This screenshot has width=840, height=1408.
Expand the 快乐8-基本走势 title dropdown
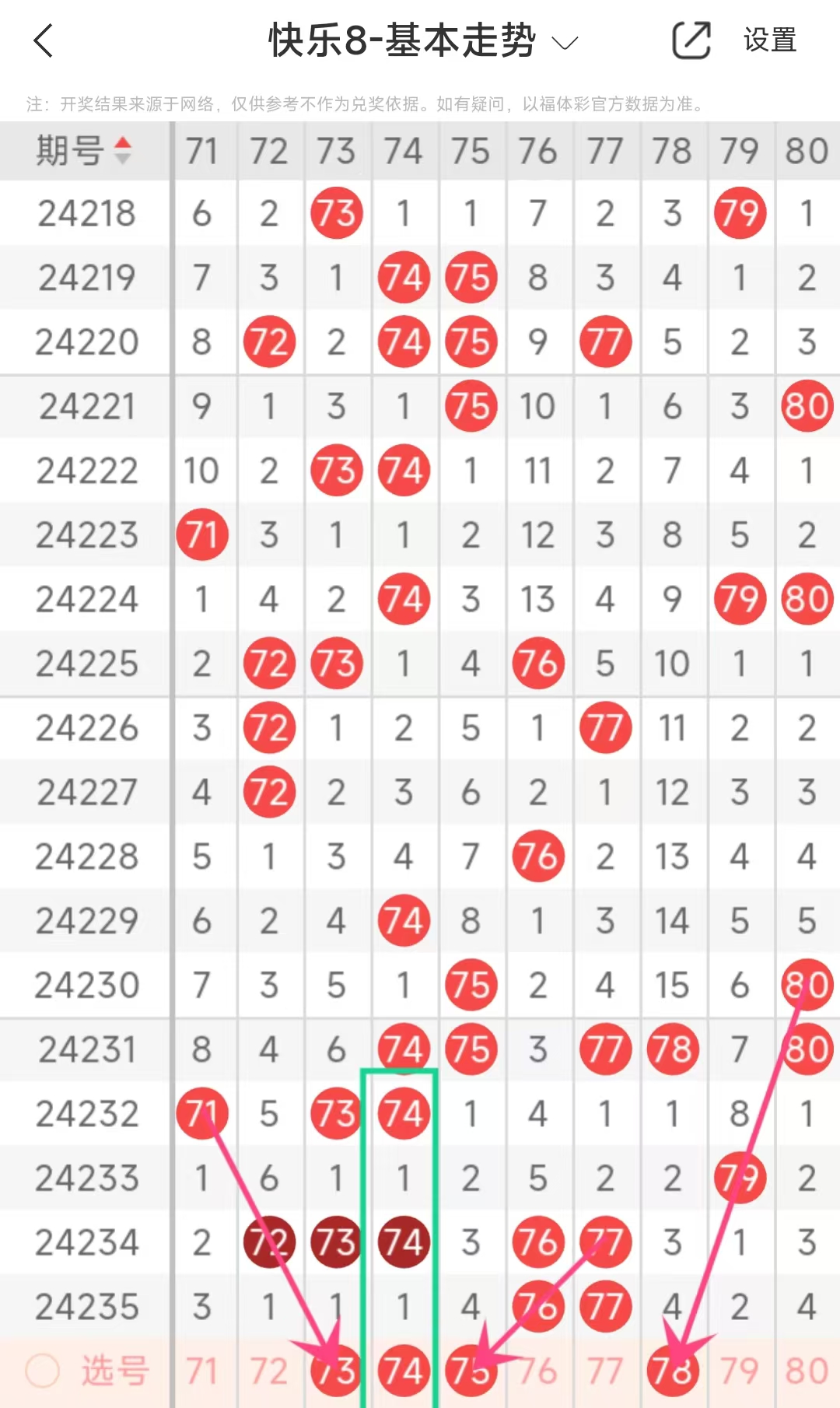click(565, 42)
